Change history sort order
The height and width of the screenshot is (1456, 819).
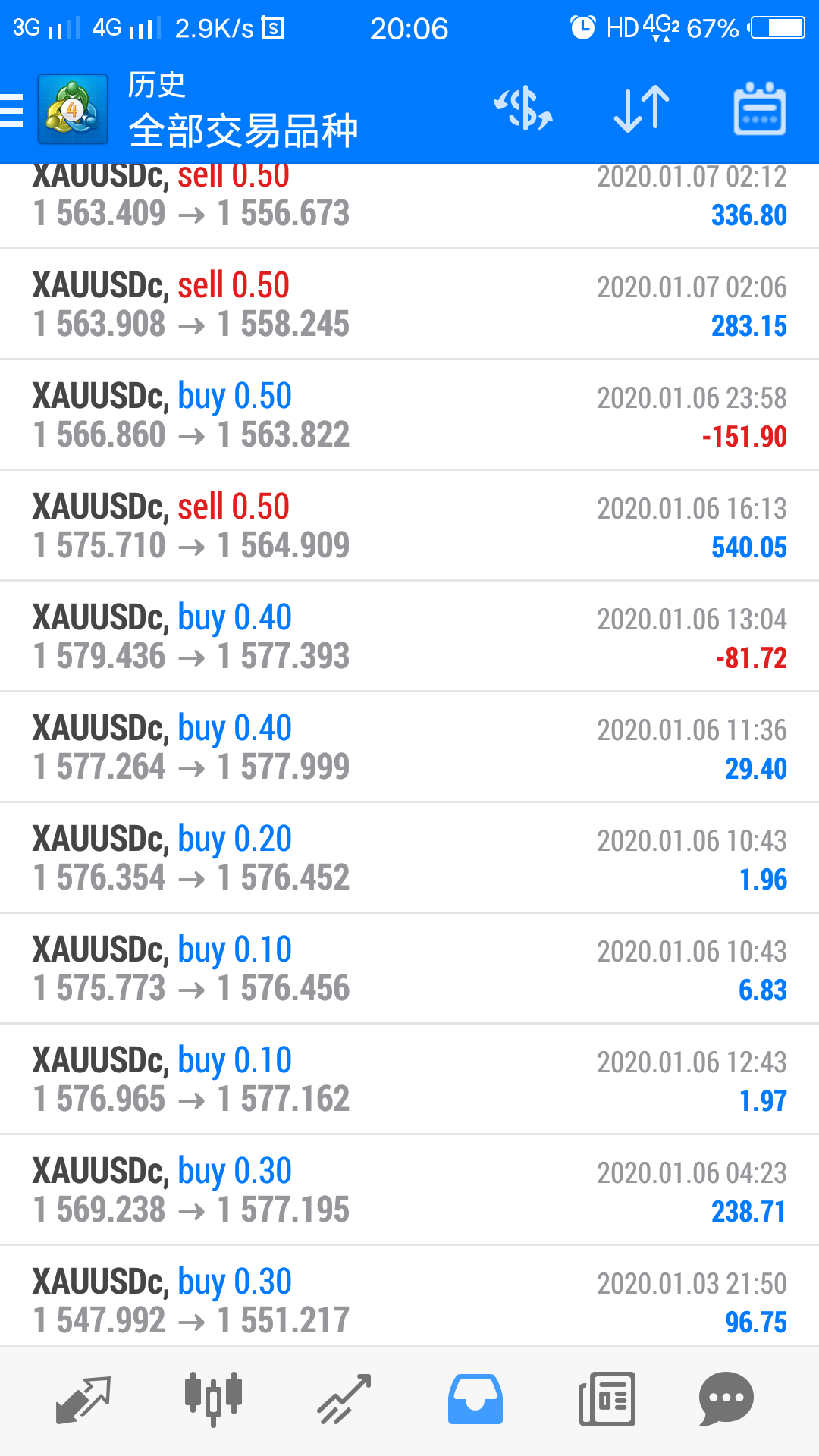click(642, 109)
